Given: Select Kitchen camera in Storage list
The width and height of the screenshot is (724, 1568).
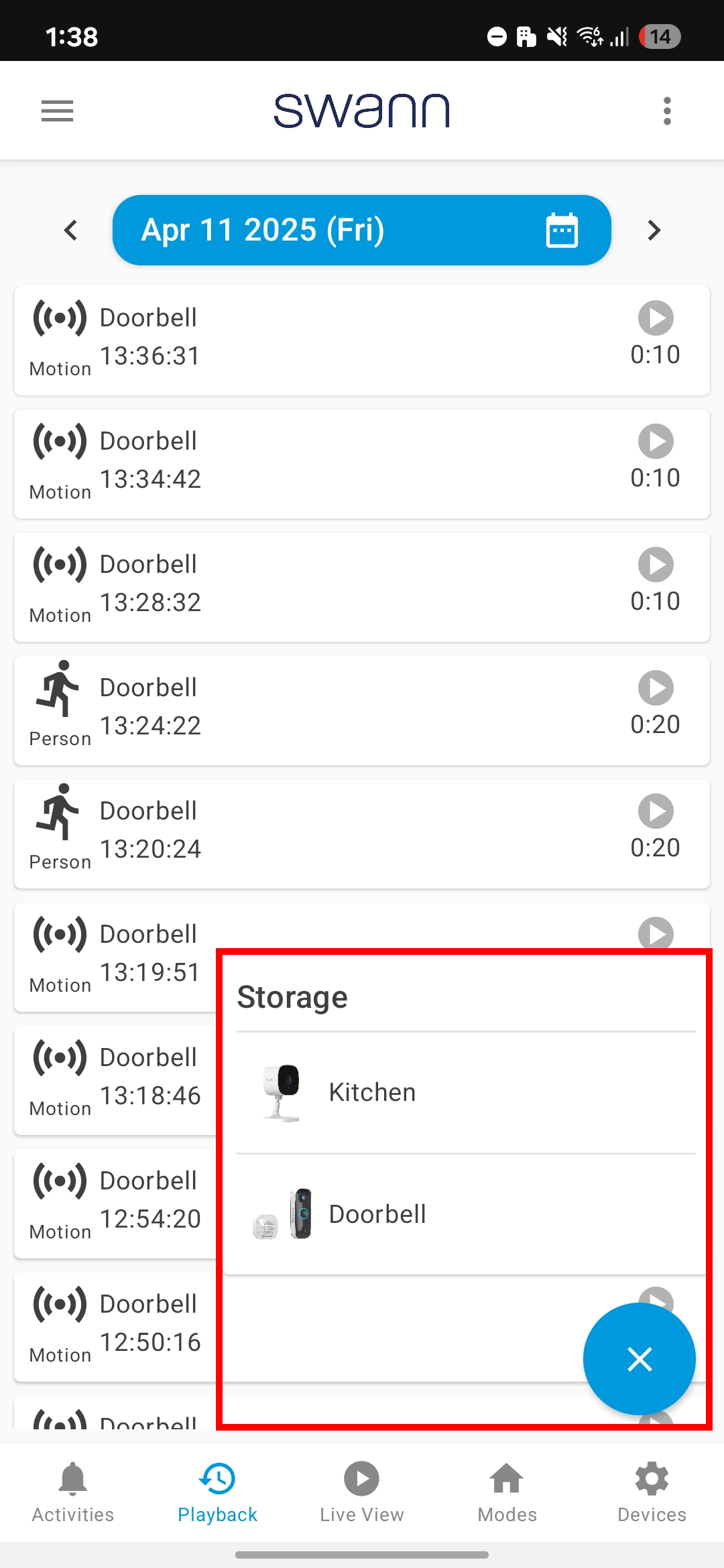Looking at the screenshot, I should [x=466, y=1092].
